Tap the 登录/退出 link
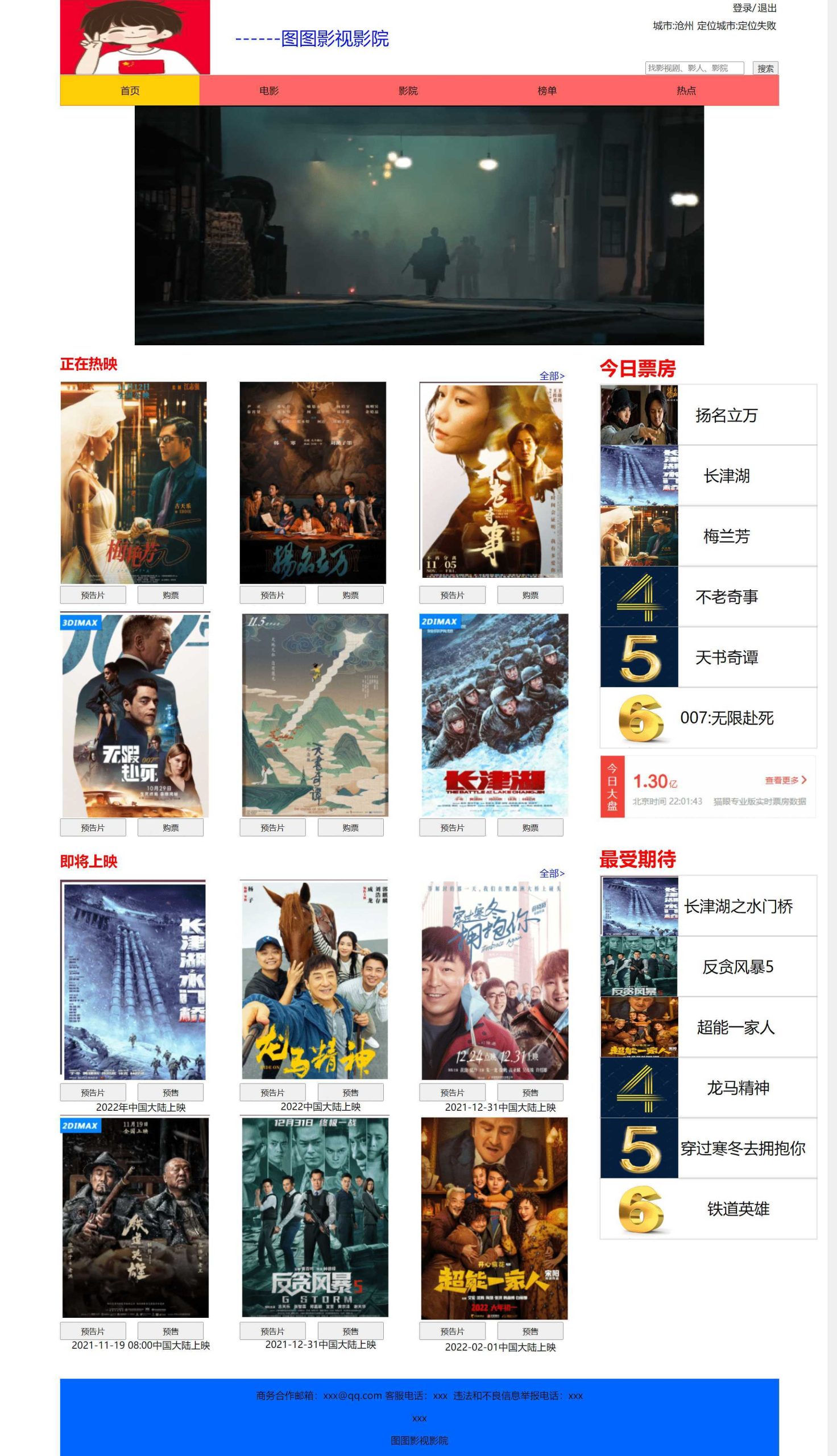This screenshot has height=1456, width=837. [753, 8]
